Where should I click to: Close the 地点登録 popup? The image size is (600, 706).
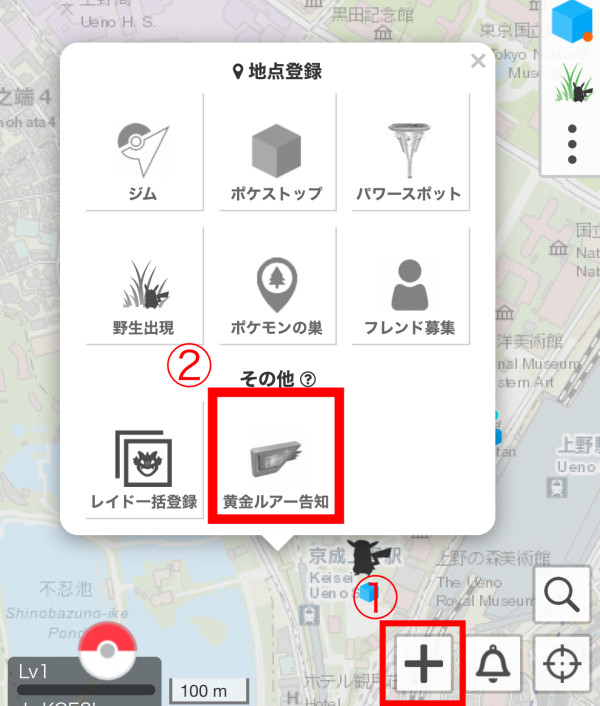(478, 62)
